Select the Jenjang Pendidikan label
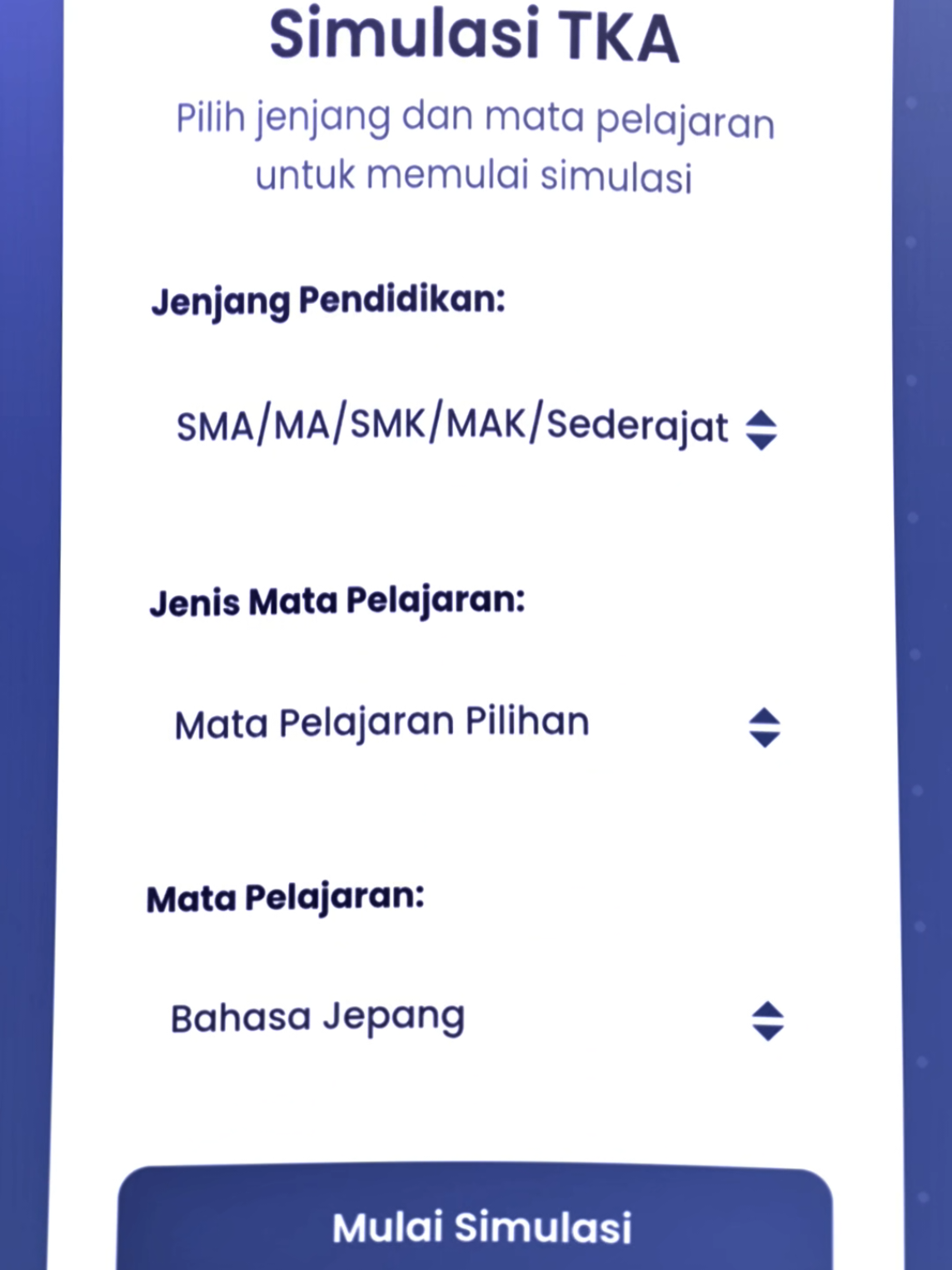 (330, 301)
